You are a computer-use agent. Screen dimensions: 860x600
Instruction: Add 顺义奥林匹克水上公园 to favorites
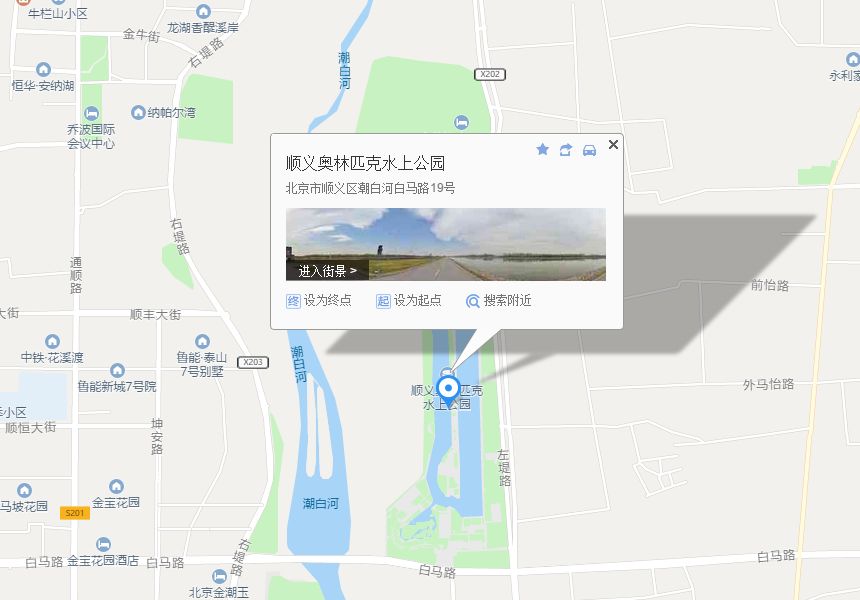[543, 149]
